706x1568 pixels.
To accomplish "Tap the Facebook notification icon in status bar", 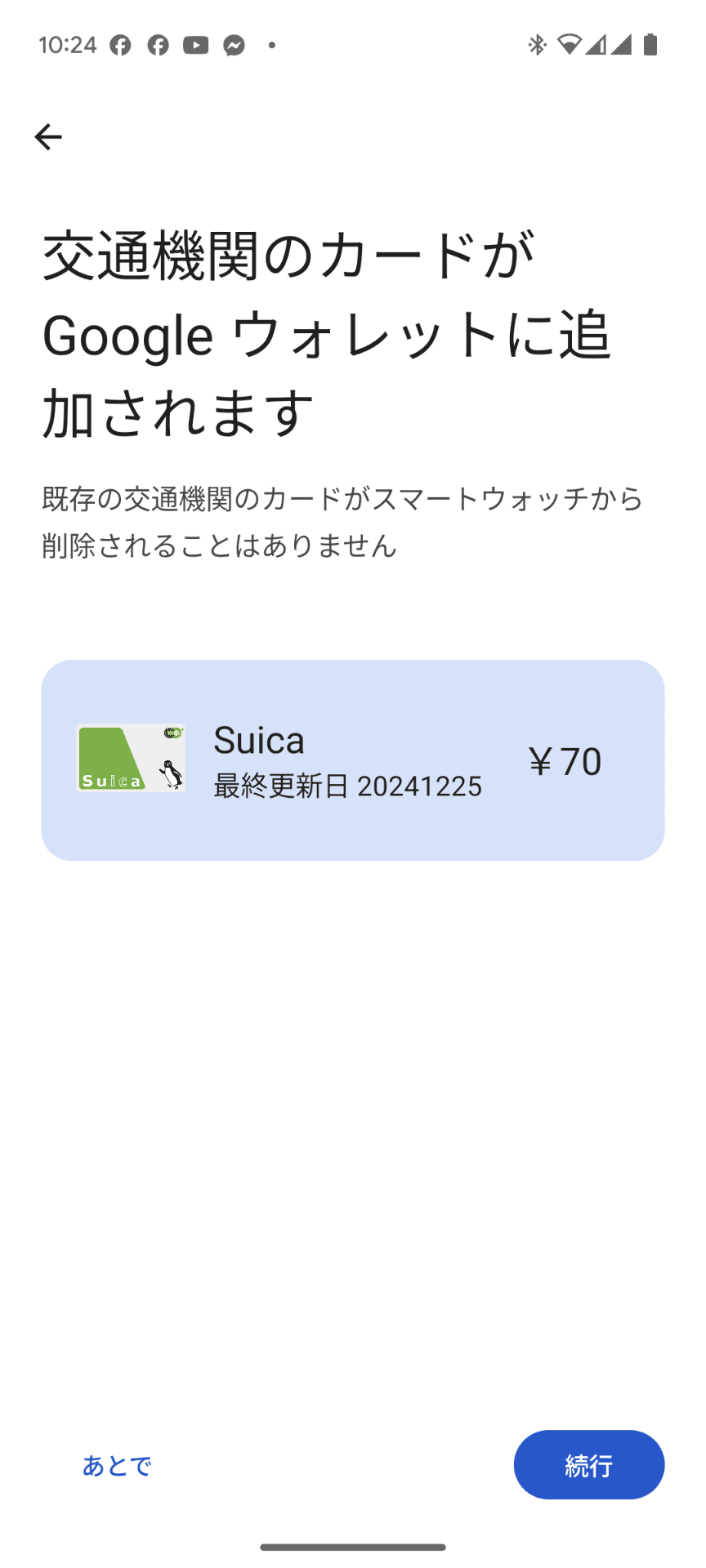I will [120, 45].
